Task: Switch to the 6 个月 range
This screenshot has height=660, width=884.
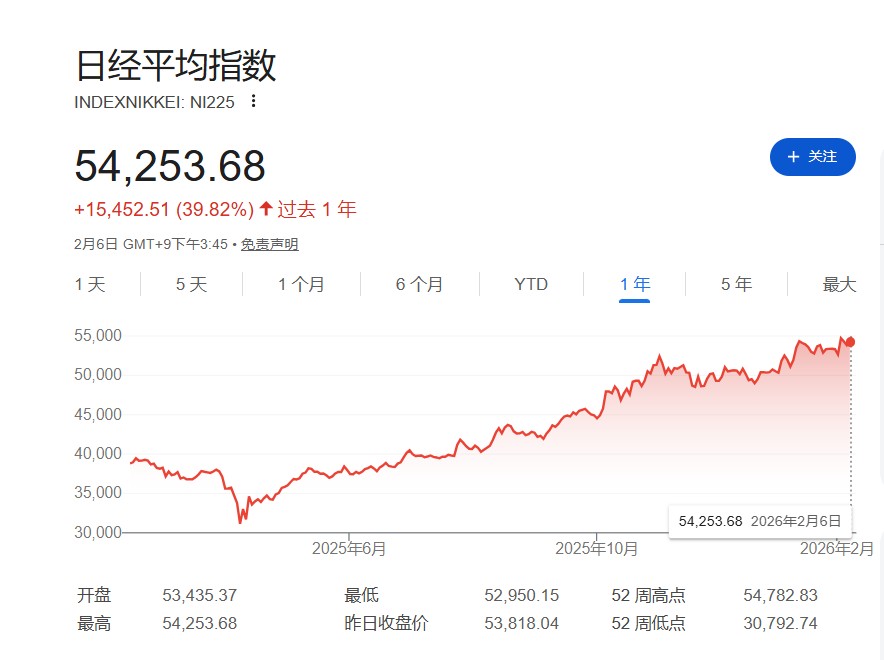Action: (x=419, y=284)
